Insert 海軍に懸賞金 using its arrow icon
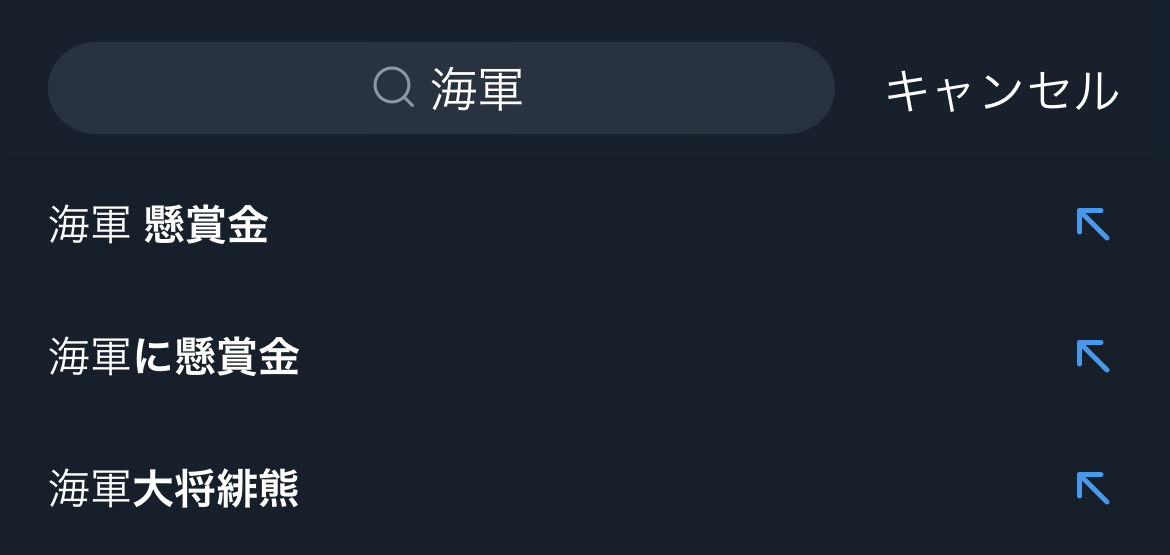Image resolution: width=1170 pixels, height=555 pixels. (x=1093, y=356)
